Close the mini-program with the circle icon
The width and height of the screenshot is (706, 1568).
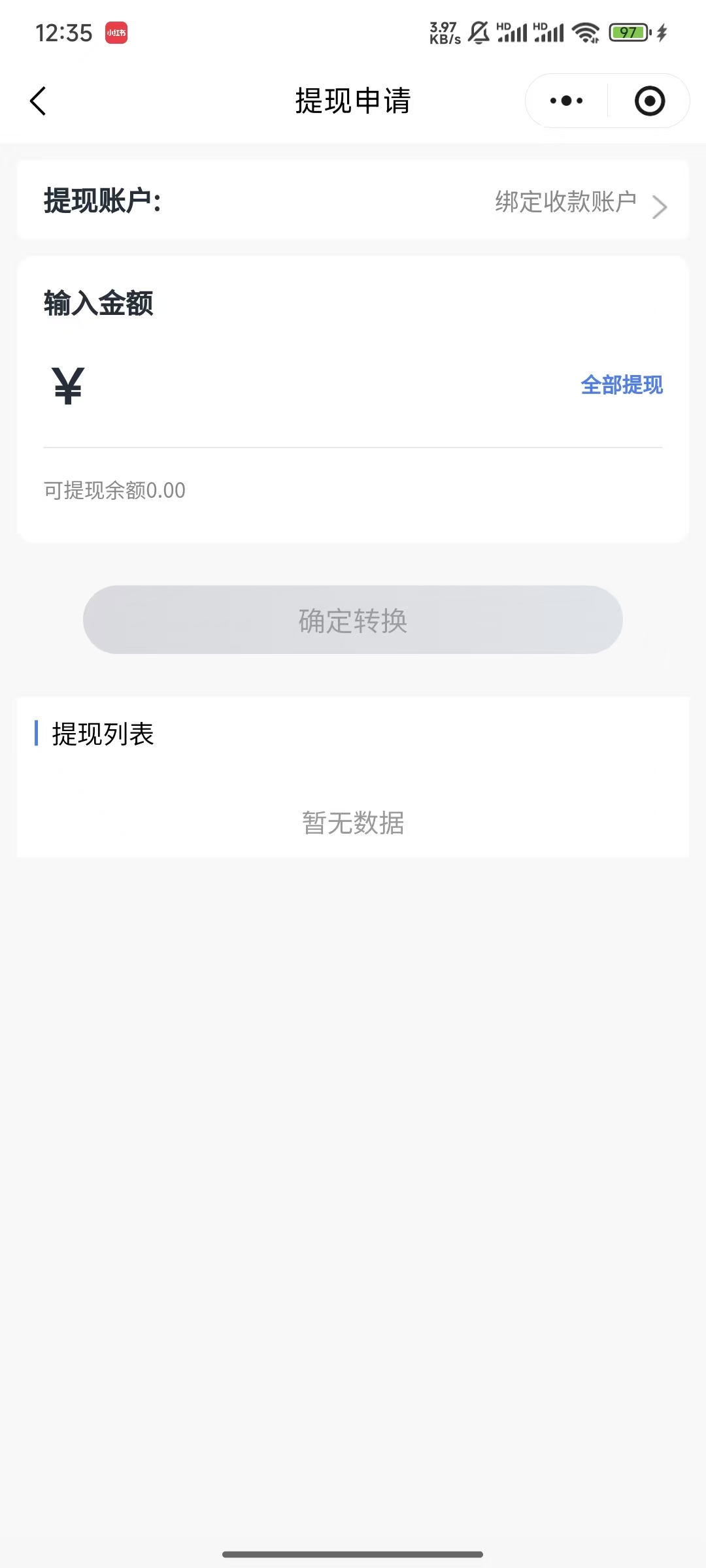[x=649, y=101]
